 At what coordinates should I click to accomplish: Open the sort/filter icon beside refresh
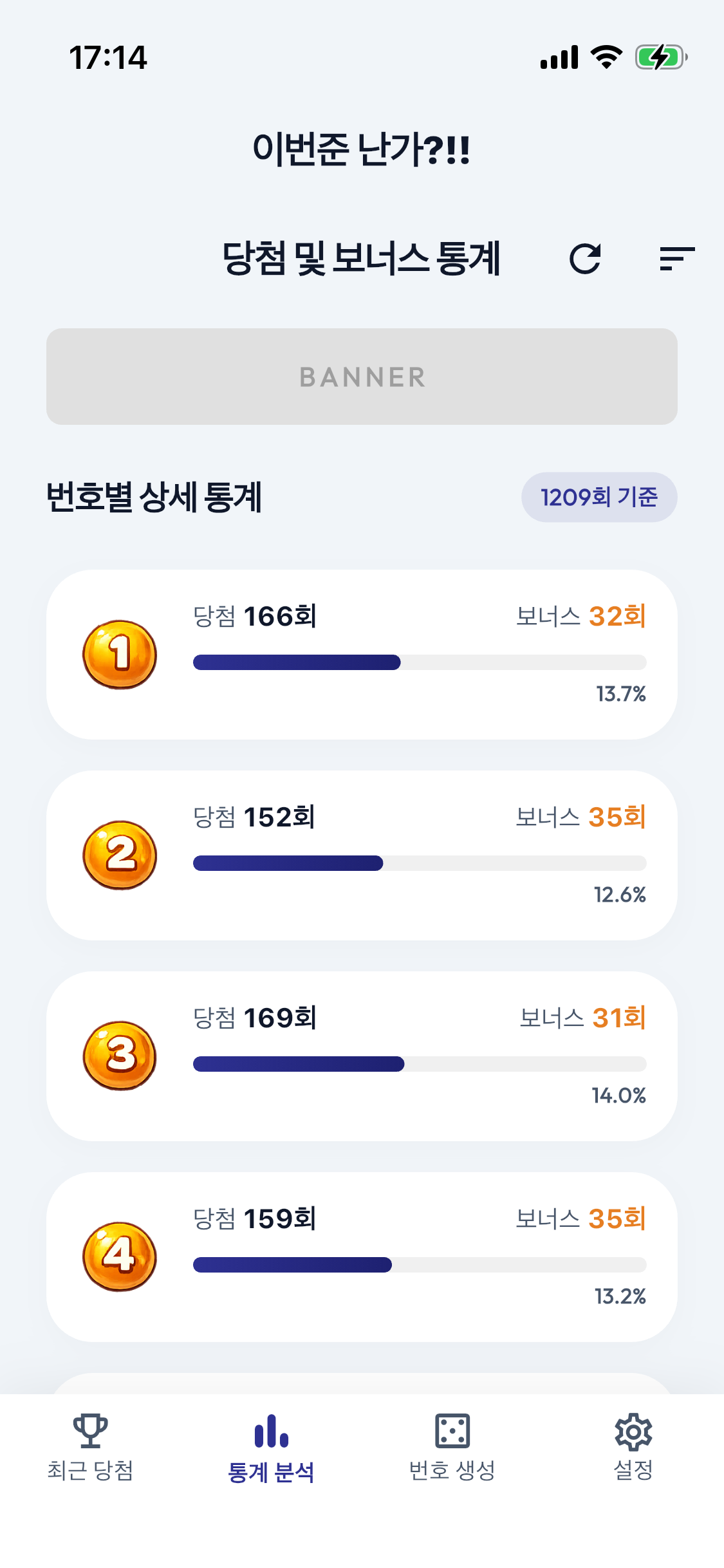[676, 259]
